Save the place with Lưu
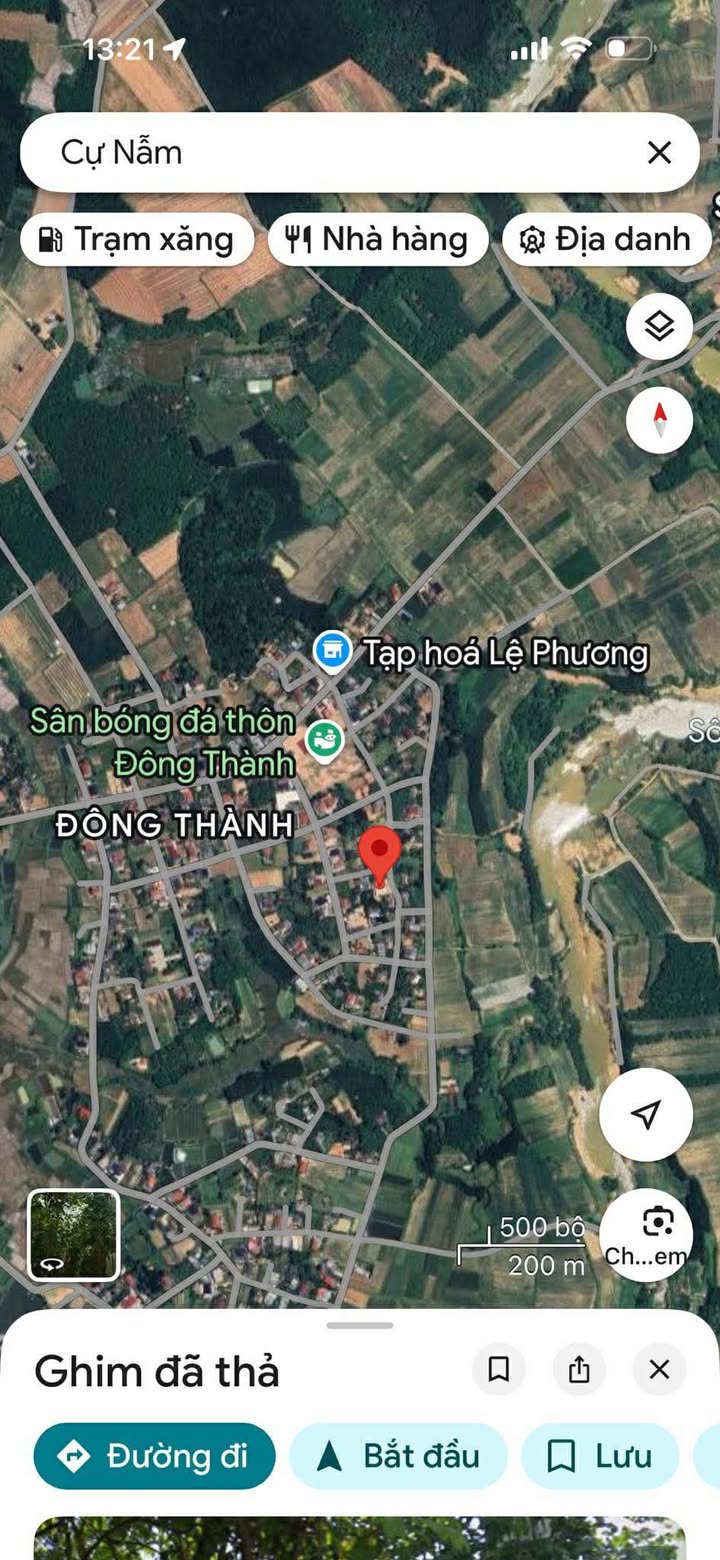Image resolution: width=720 pixels, height=1560 pixels. click(x=600, y=1456)
